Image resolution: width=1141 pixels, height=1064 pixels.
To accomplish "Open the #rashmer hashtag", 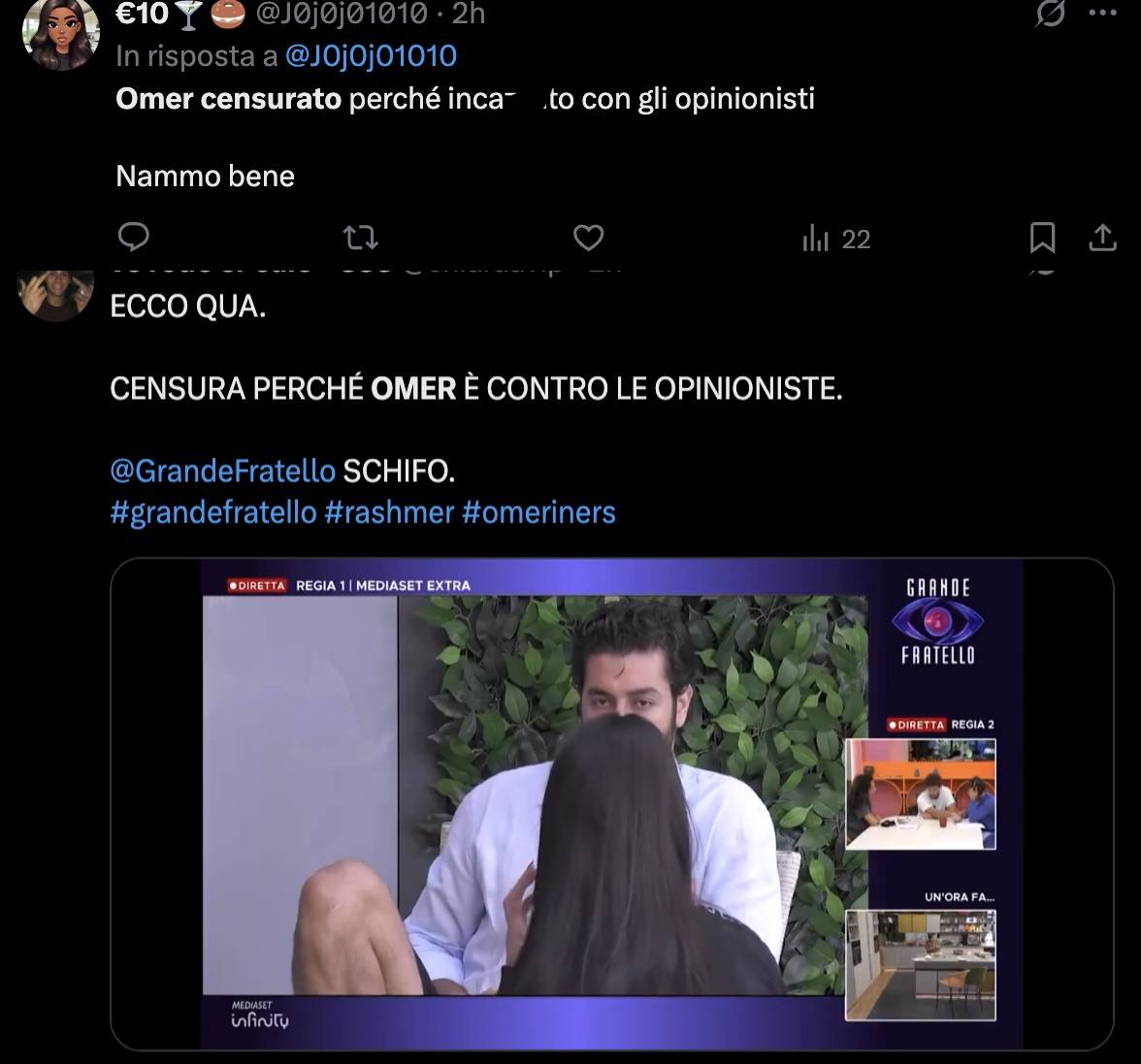I will point(389,512).
